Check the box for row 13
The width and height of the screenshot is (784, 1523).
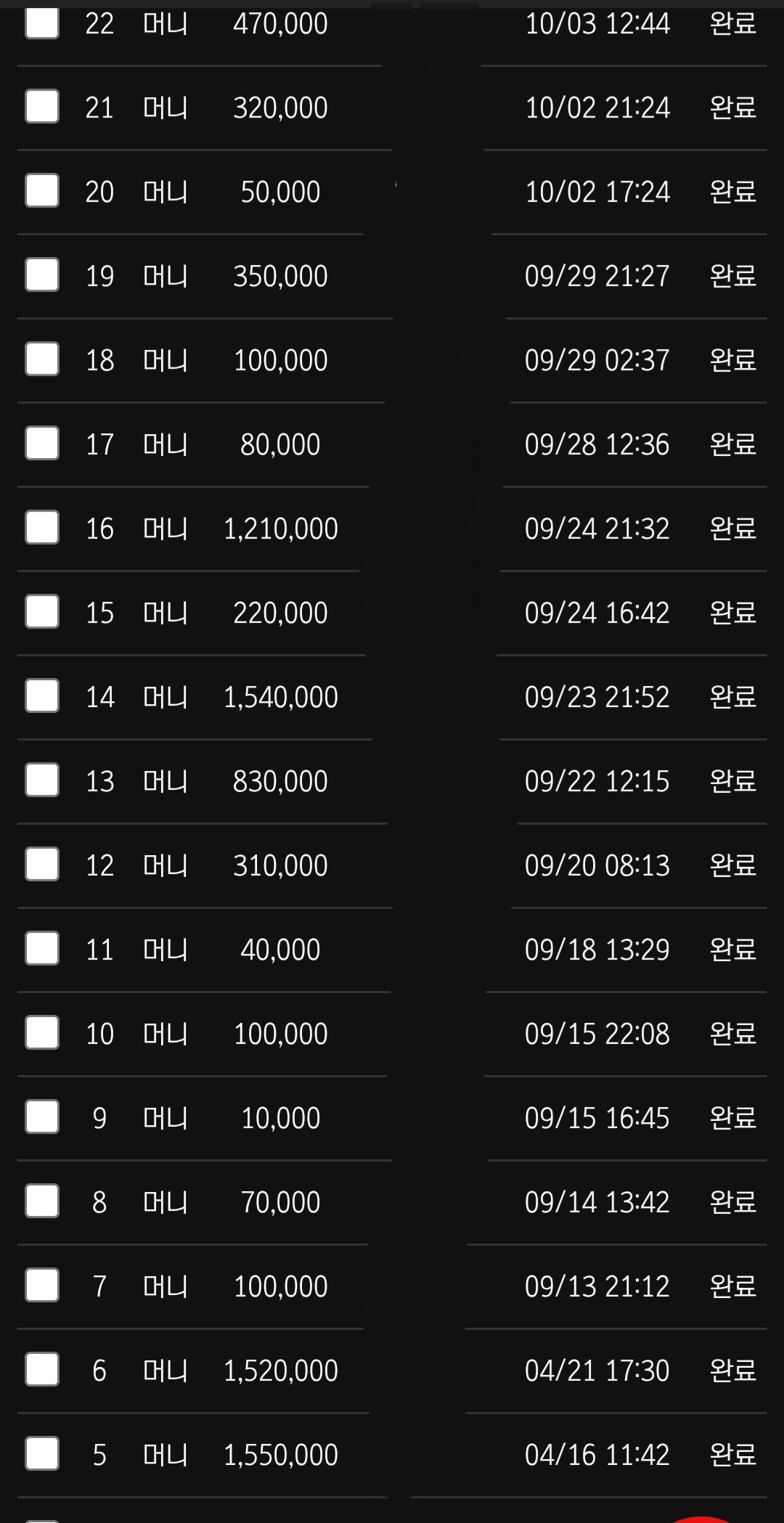tap(42, 780)
